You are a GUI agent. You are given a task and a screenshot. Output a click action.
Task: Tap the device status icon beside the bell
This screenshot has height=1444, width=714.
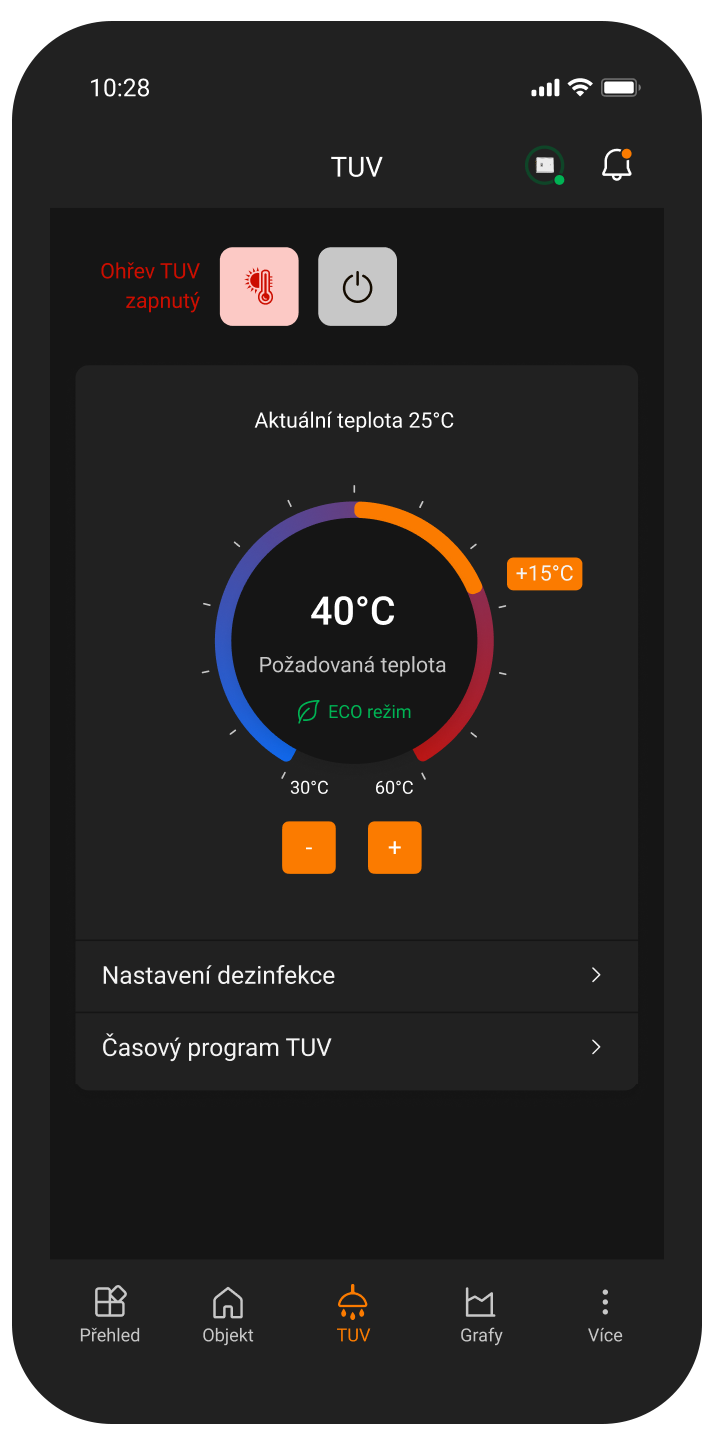[x=545, y=166]
